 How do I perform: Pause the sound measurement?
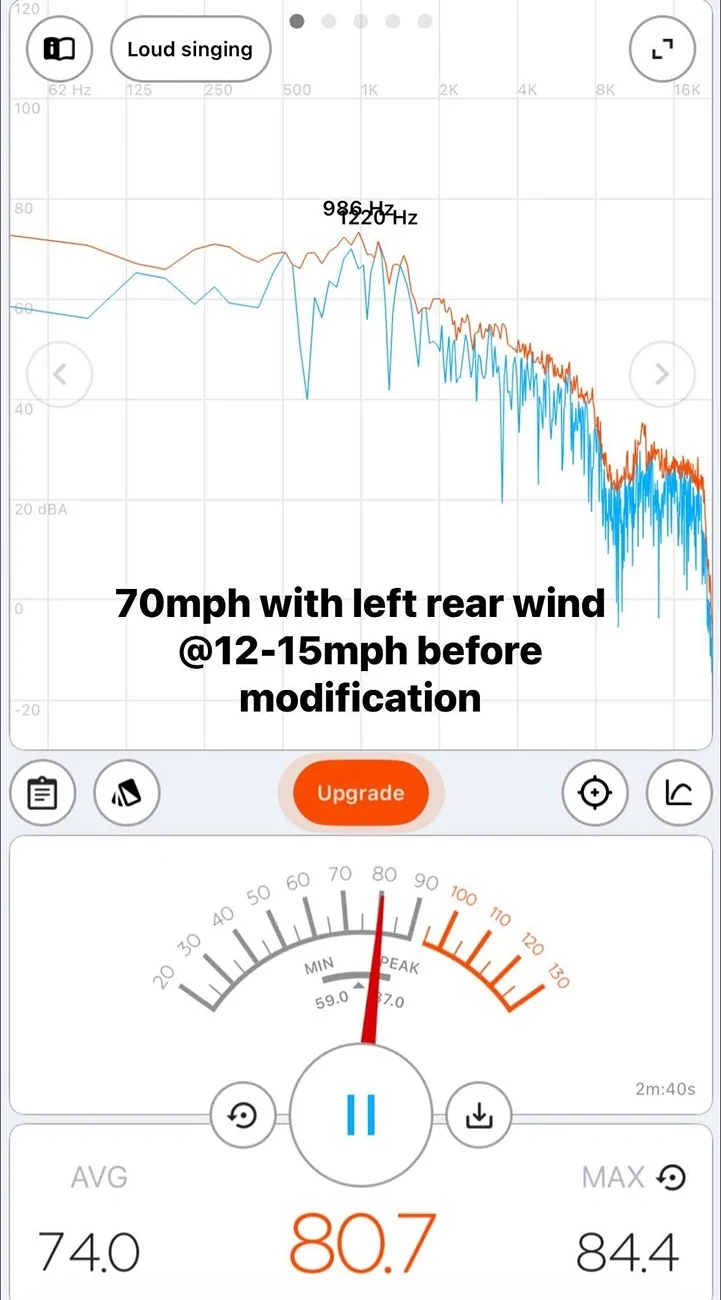(x=361, y=1114)
